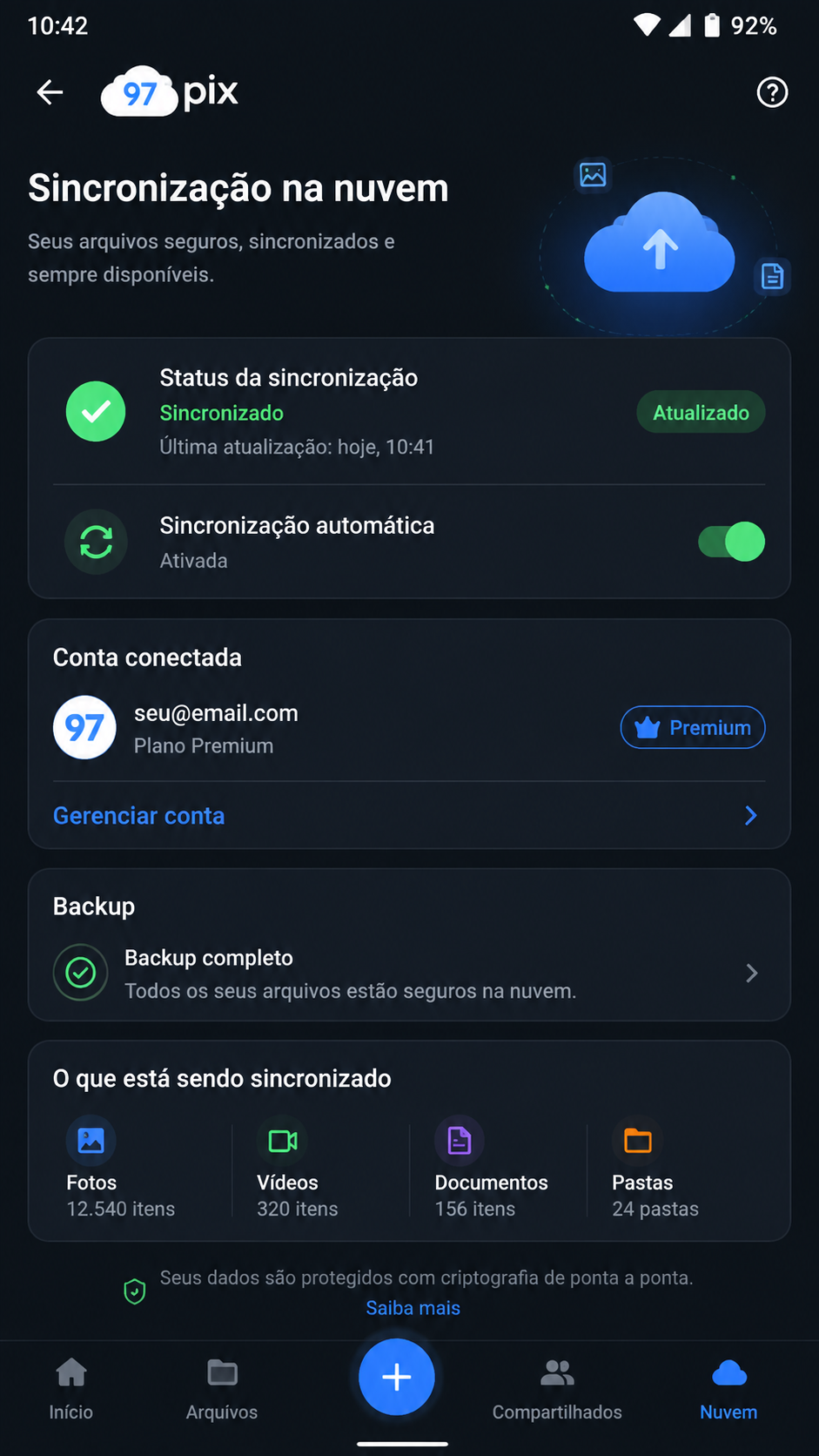This screenshot has width=819, height=1456.
Task: Open the Backup completo row
Action: (409, 973)
